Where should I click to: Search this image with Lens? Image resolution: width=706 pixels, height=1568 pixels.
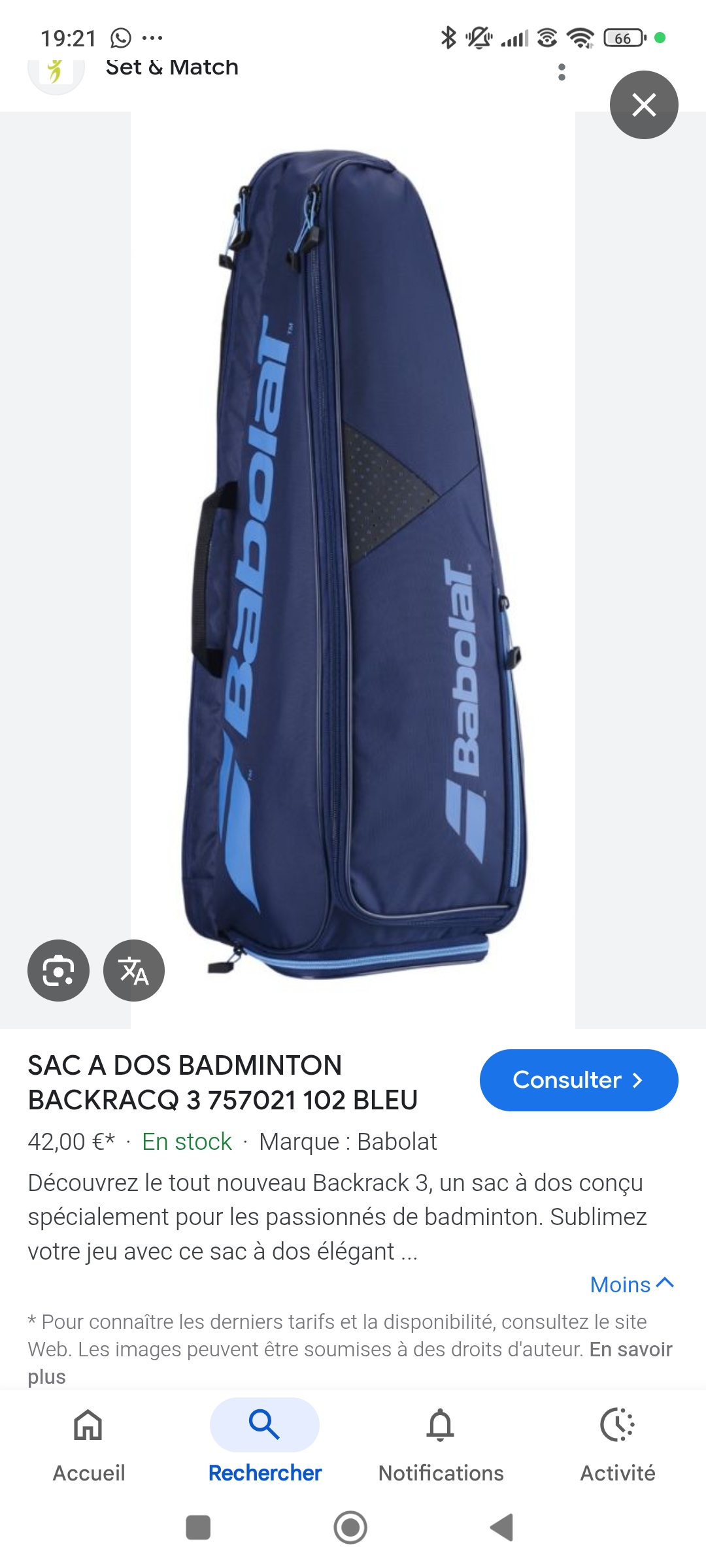[58, 970]
